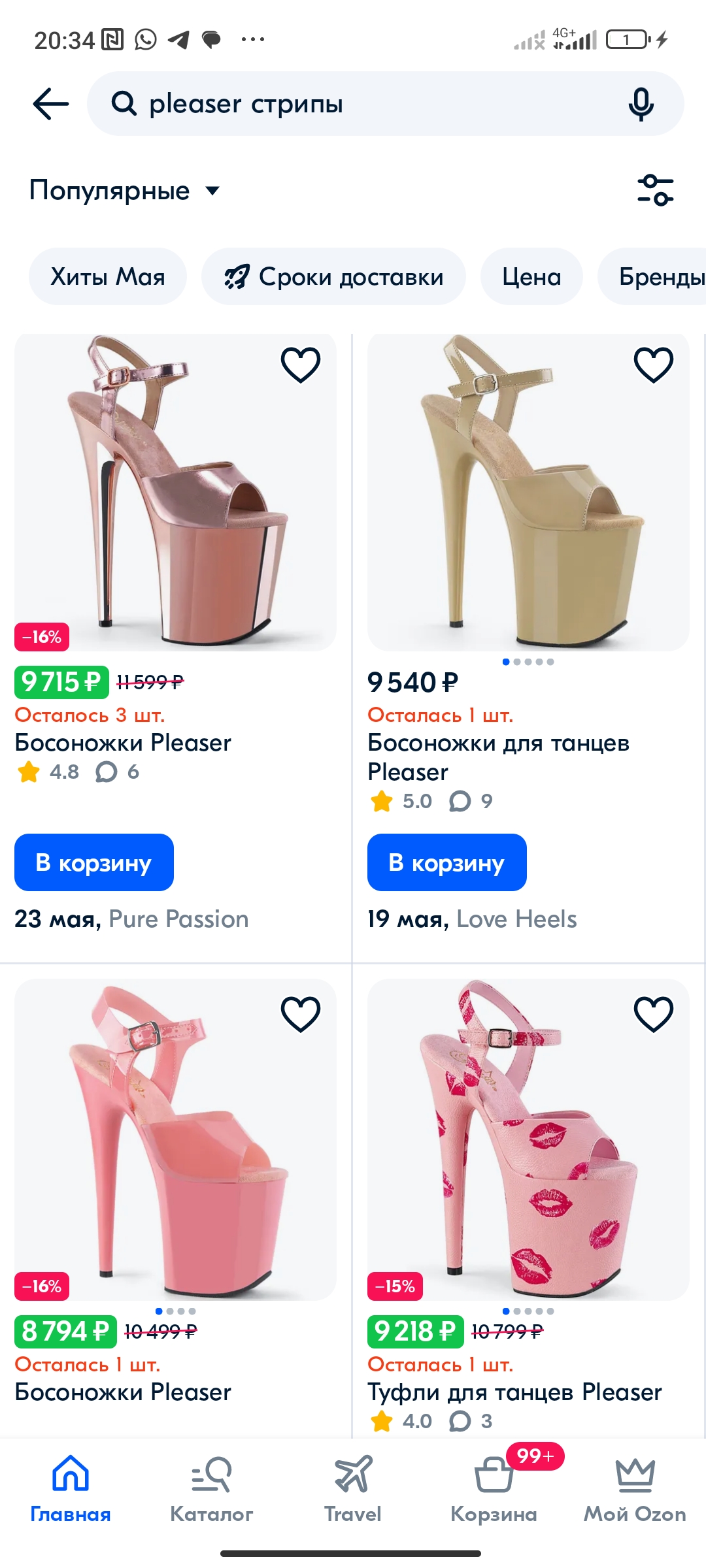Like the 9 218 ₽ Туфли для танцев Pleaser

click(654, 1014)
